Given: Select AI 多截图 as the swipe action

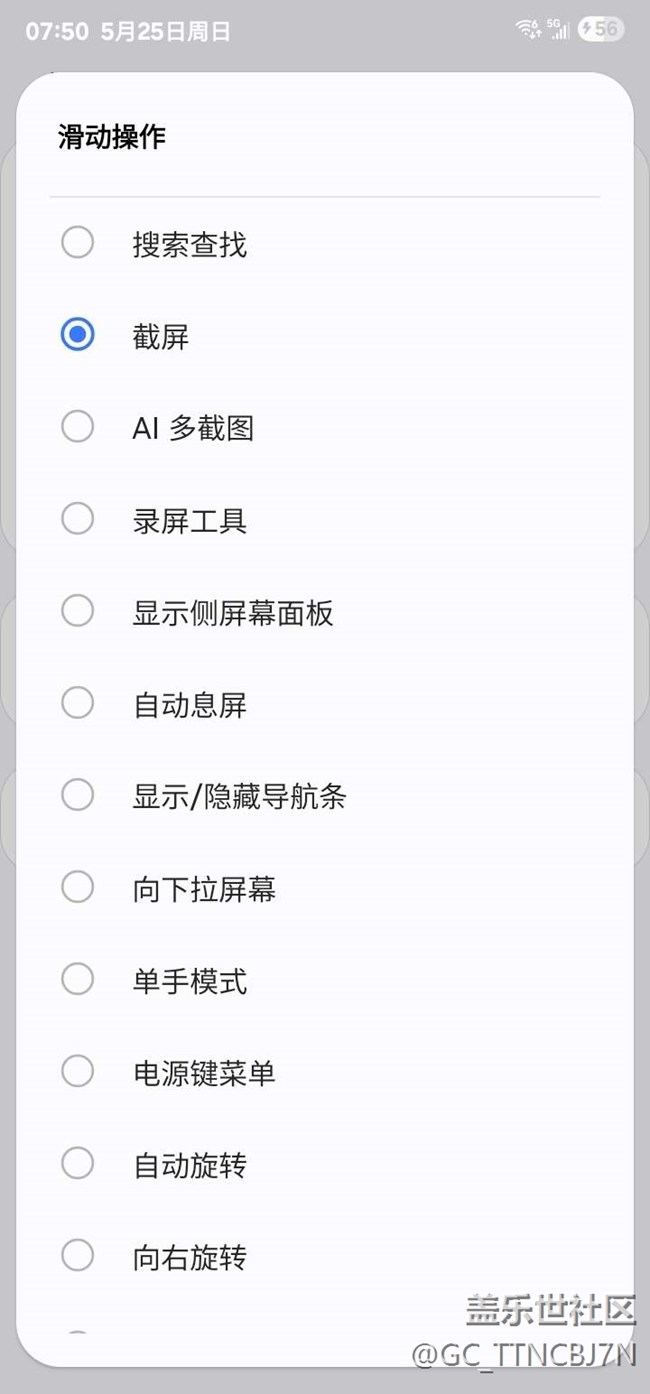Looking at the screenshot, I should [78, 427].
